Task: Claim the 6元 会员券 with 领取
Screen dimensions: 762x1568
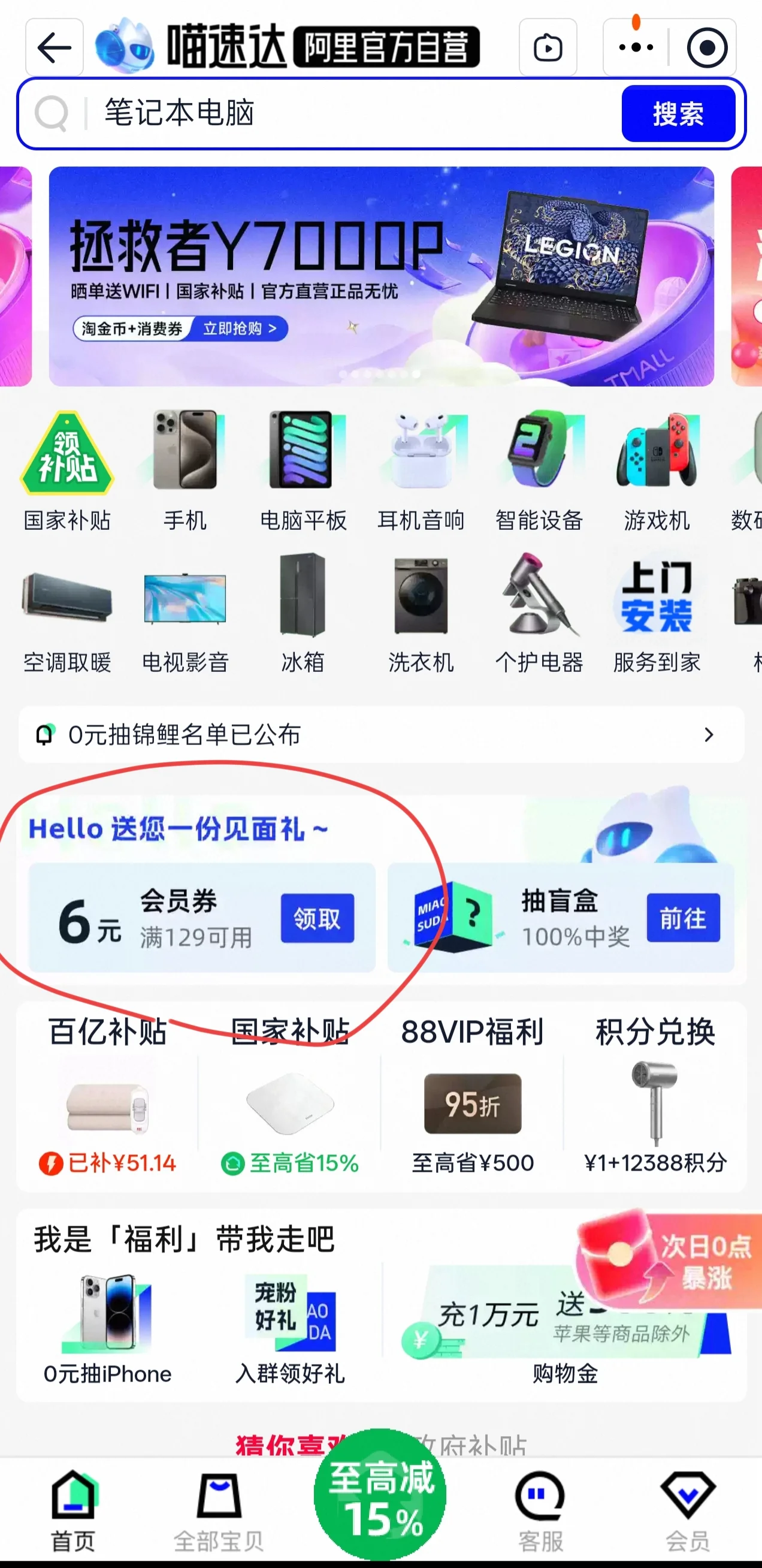Action: click(317, 918)
